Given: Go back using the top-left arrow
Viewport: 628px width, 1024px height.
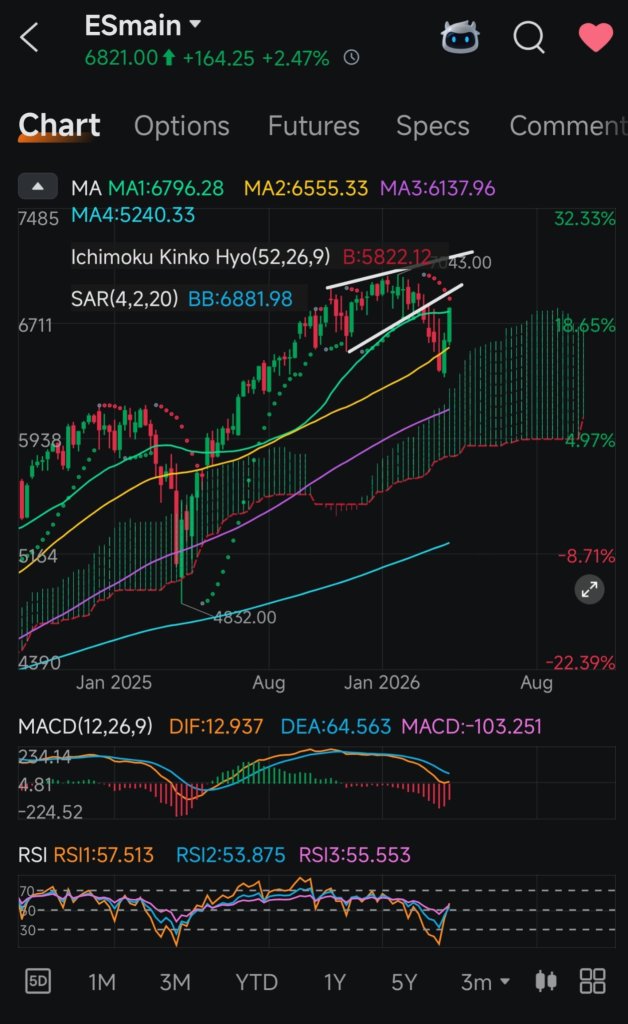Looking at the screenshot, I should (x=29, y=37).
